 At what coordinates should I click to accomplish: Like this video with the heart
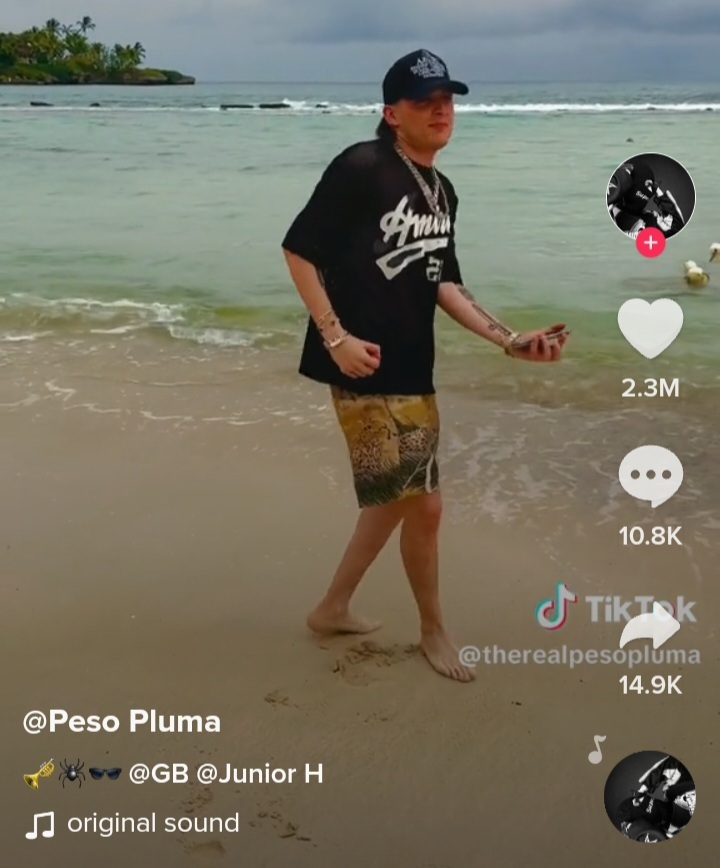[x=650, y=328]
